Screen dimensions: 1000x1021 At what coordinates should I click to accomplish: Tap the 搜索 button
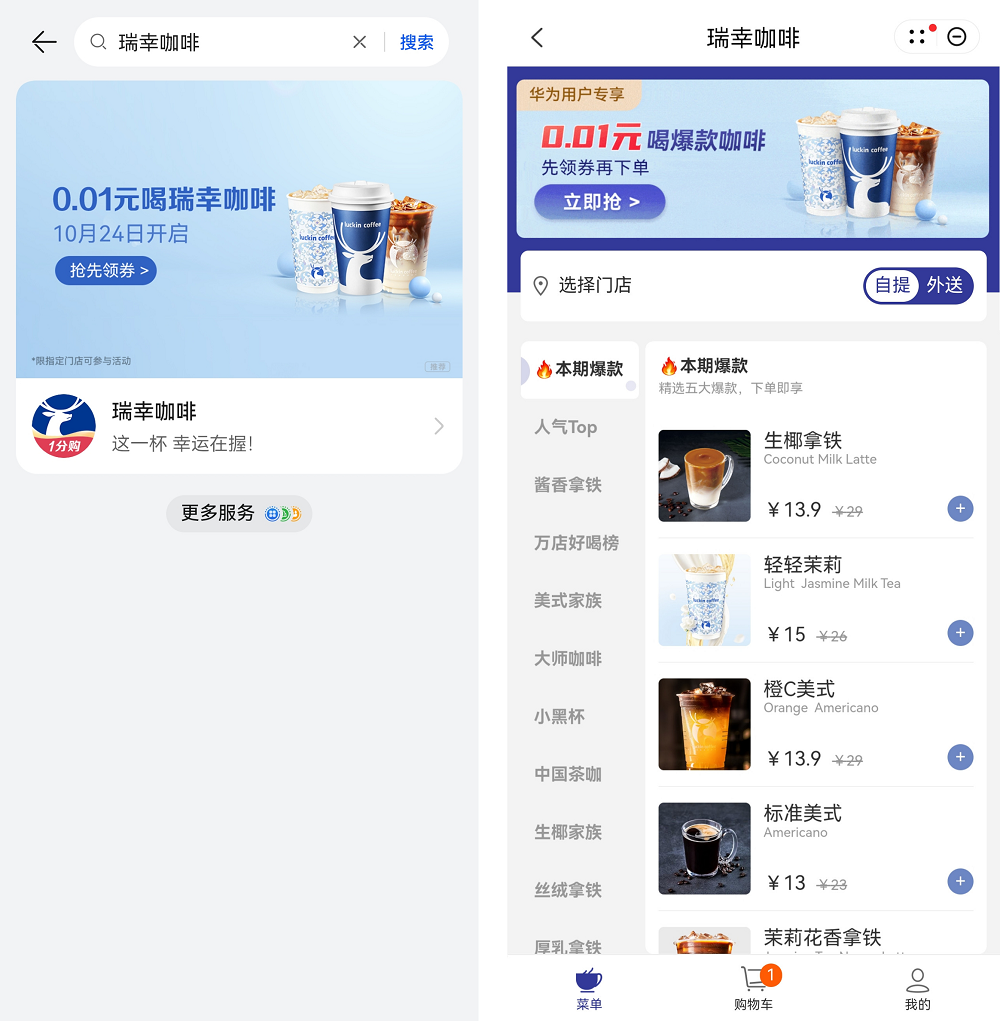[x=416, y=42]
